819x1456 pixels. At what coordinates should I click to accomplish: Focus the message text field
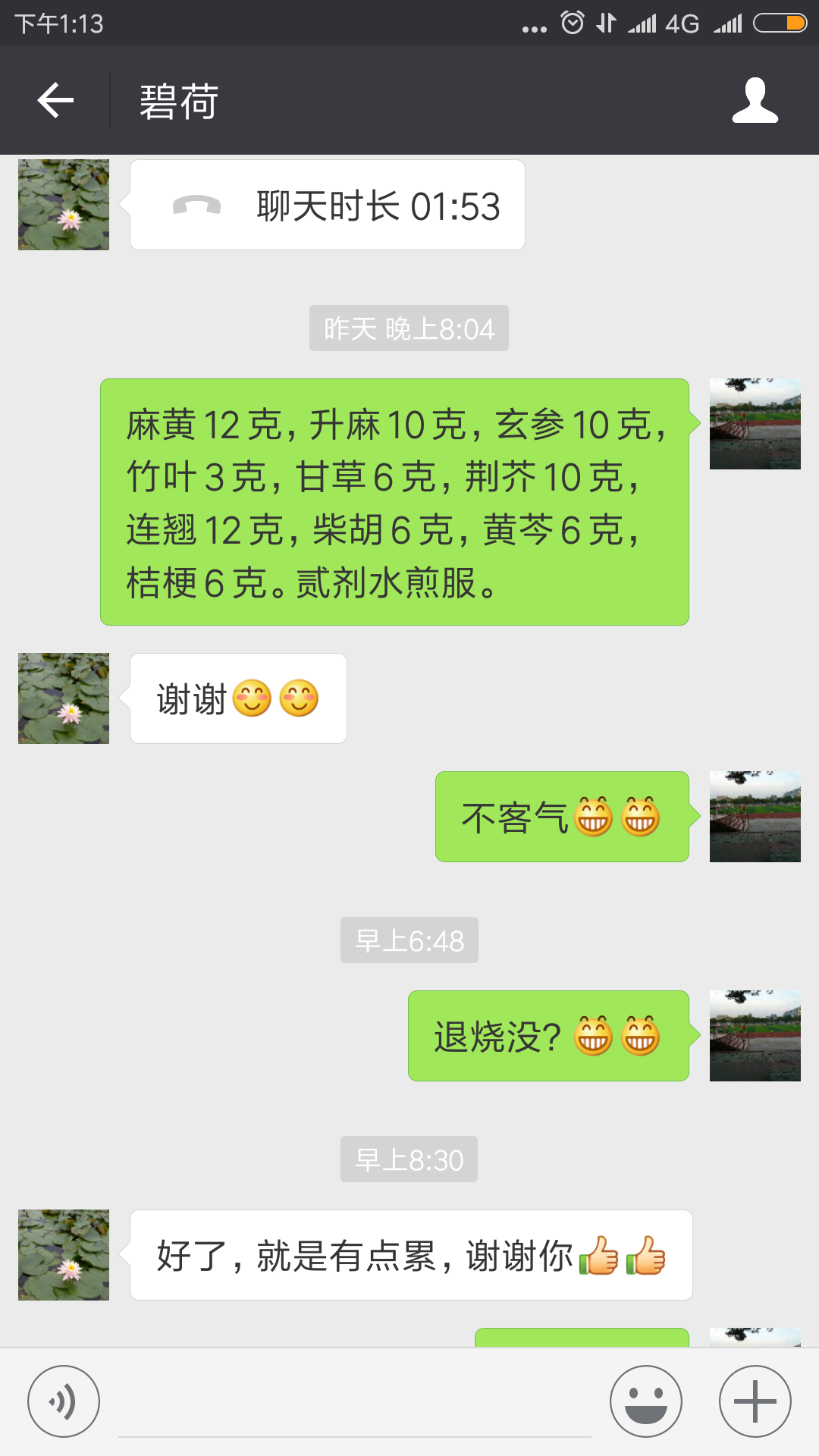(x=354, y=1407)
